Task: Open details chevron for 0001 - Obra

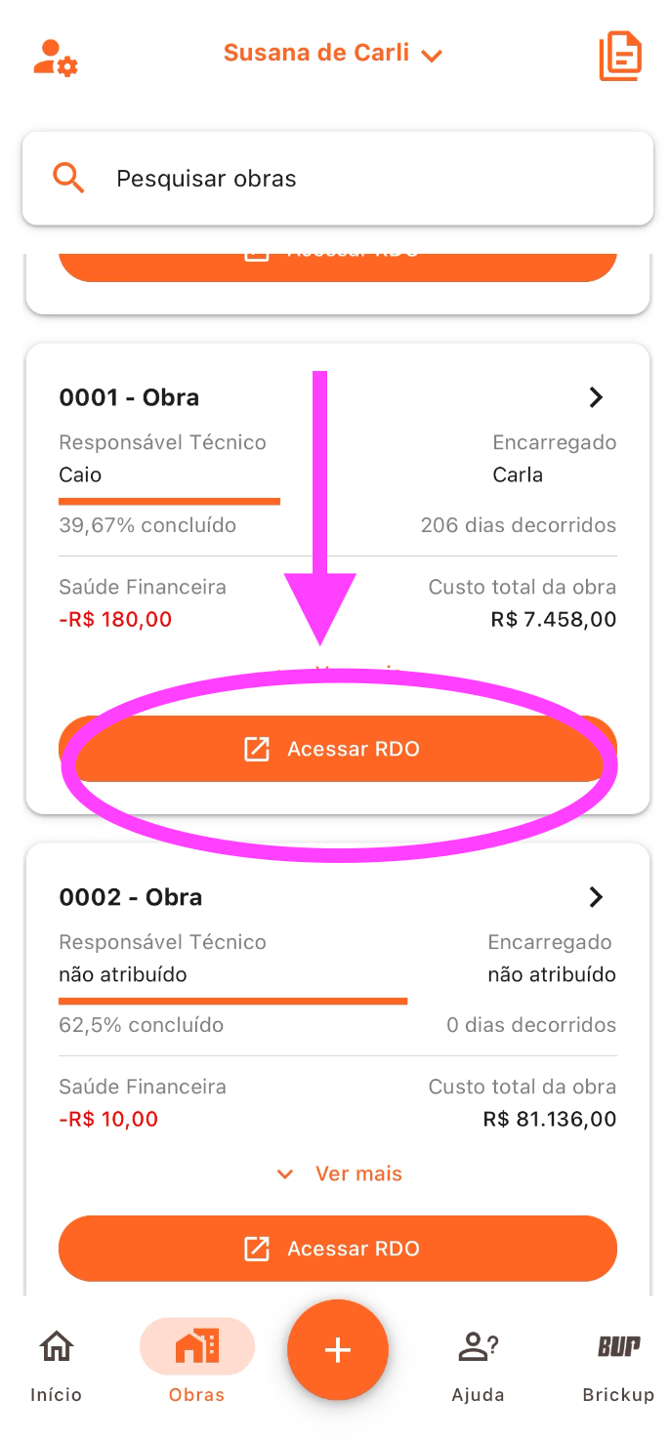Action: click(596, 398)
